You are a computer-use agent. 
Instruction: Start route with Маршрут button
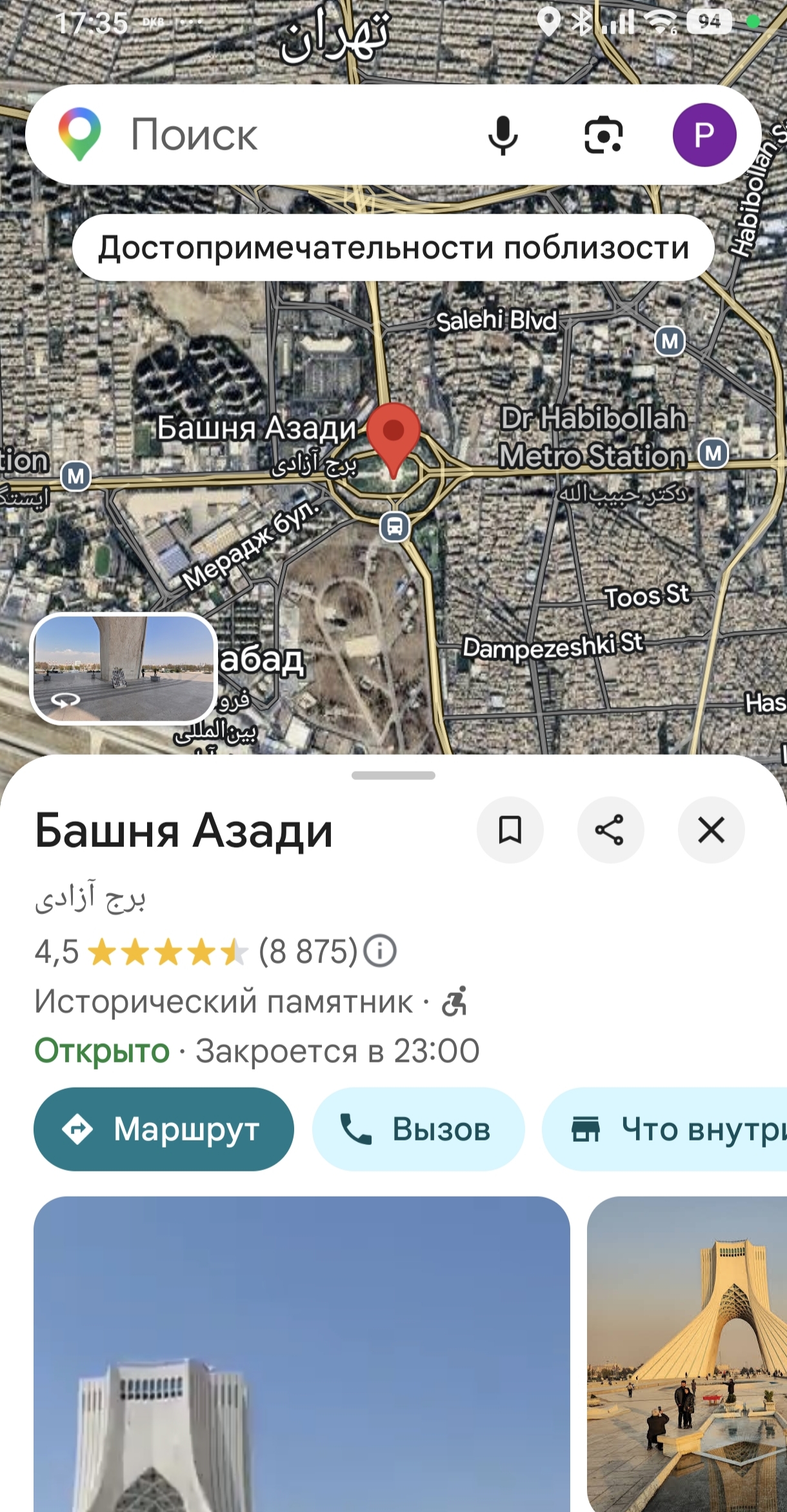coord(164,1129)
